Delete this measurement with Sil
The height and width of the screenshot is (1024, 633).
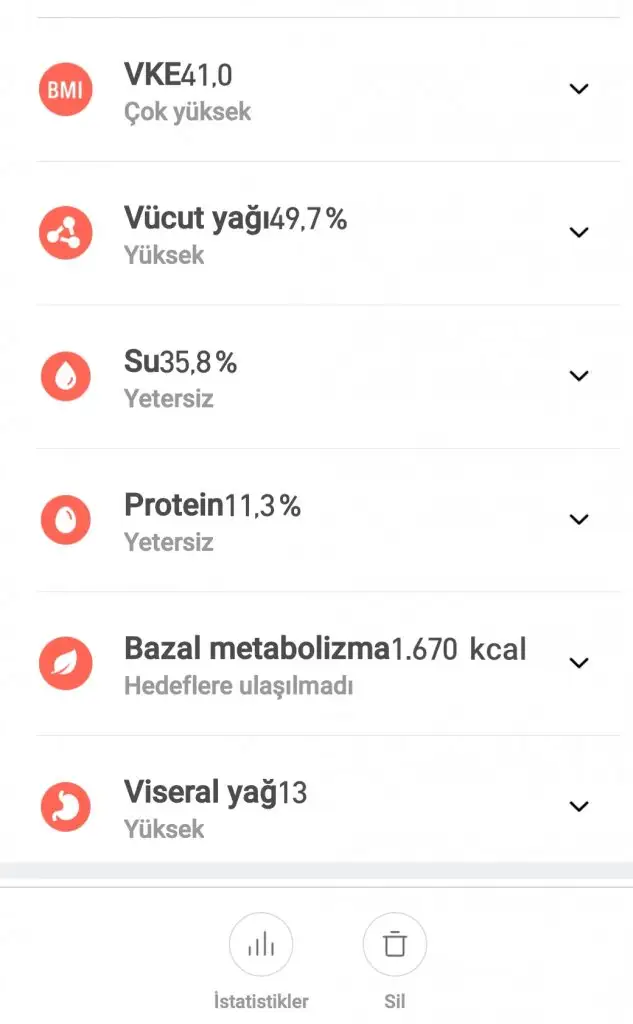pyautogui.click(x=395, y=945)
